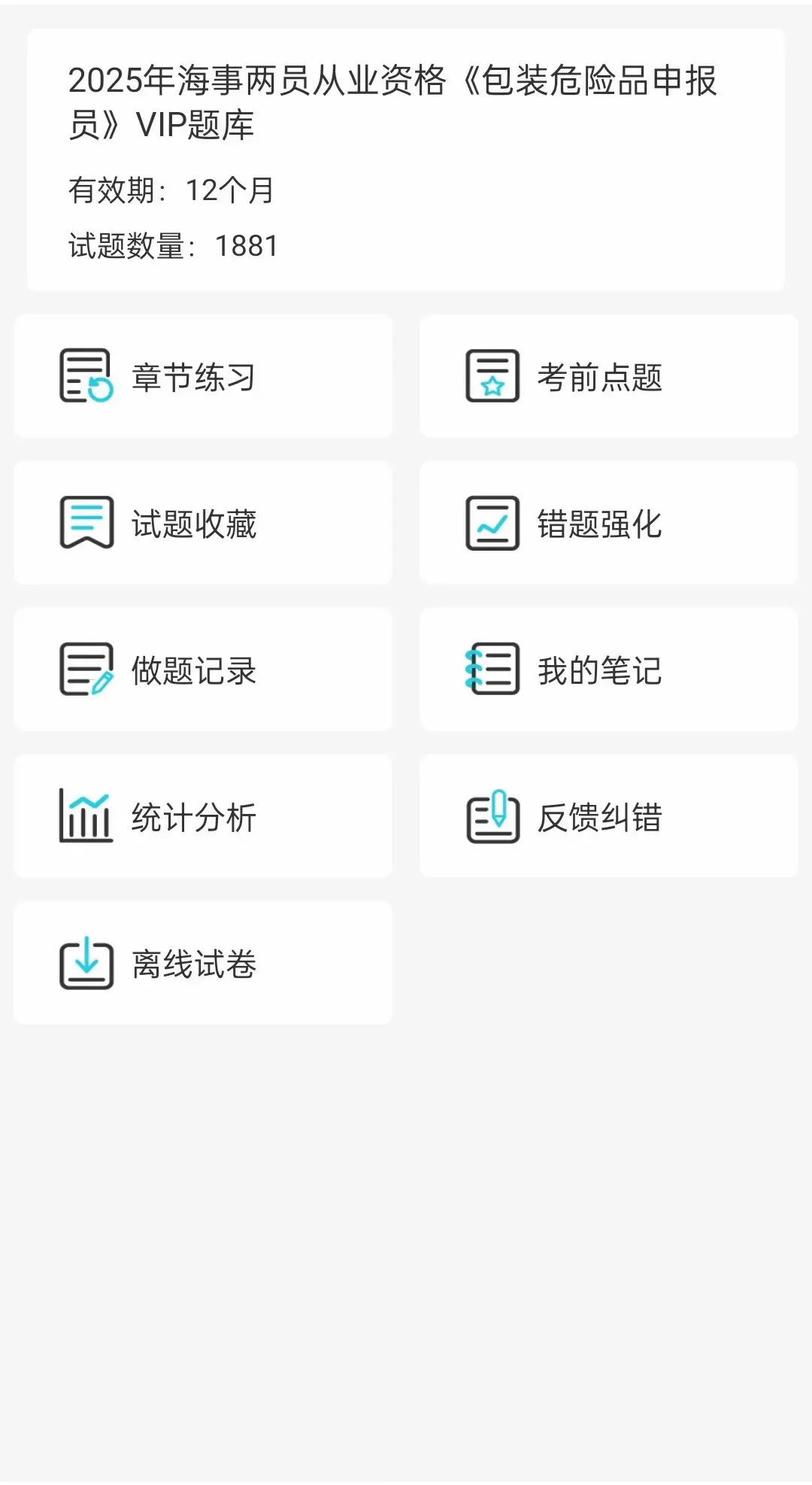Open 做题记录 practice history
812x1485 pixels.
tap(202, 670)
